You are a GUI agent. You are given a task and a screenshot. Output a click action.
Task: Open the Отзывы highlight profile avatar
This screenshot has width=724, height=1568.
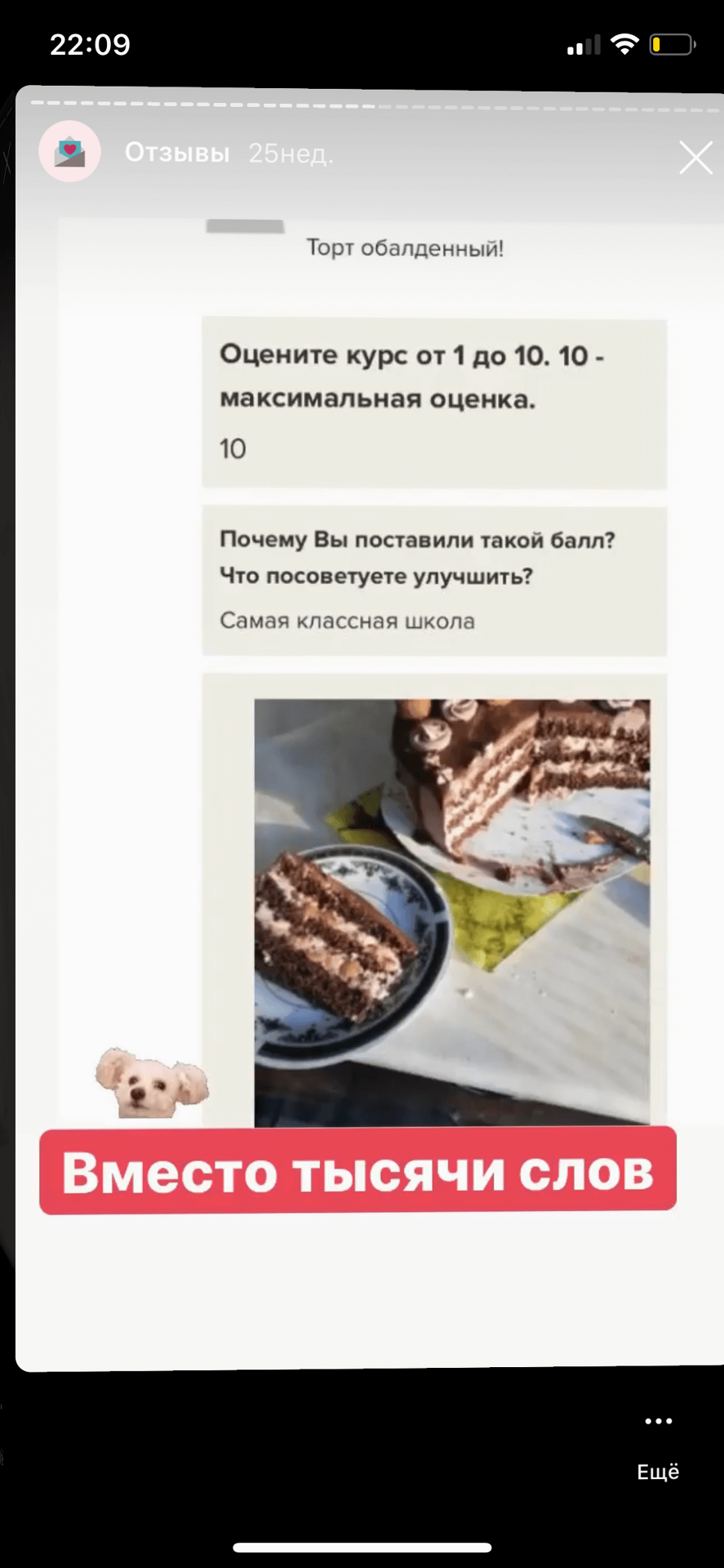pos(70,152)
